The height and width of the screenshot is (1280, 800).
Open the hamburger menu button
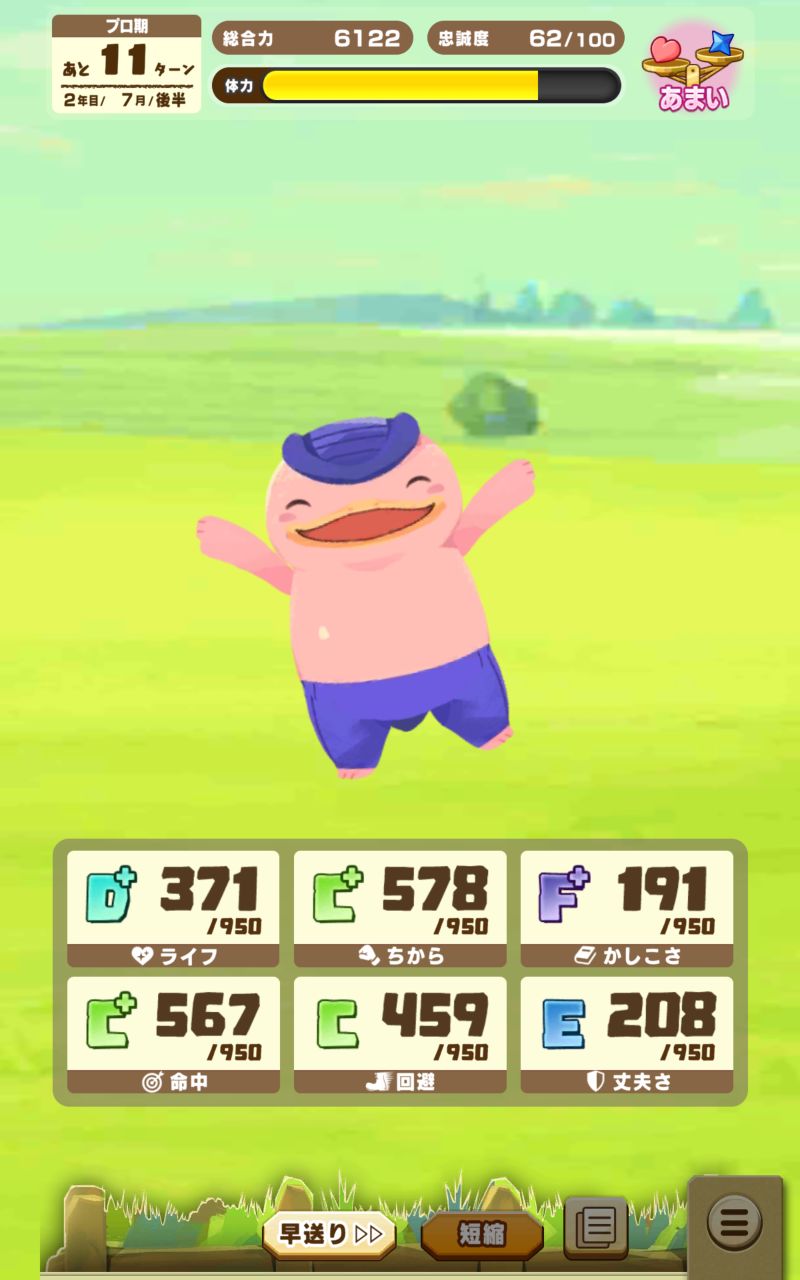point(735,1224)
